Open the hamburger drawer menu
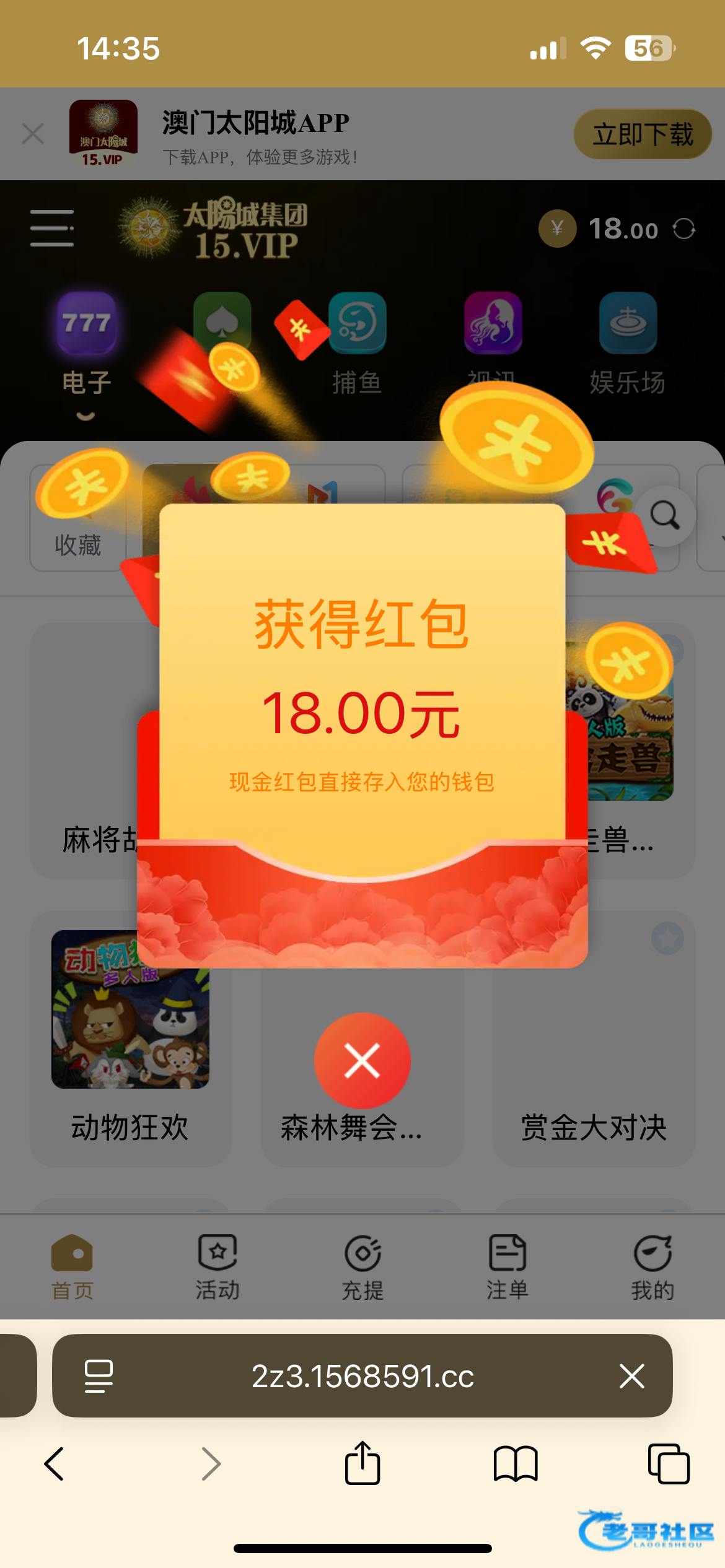 coord(52,227)
